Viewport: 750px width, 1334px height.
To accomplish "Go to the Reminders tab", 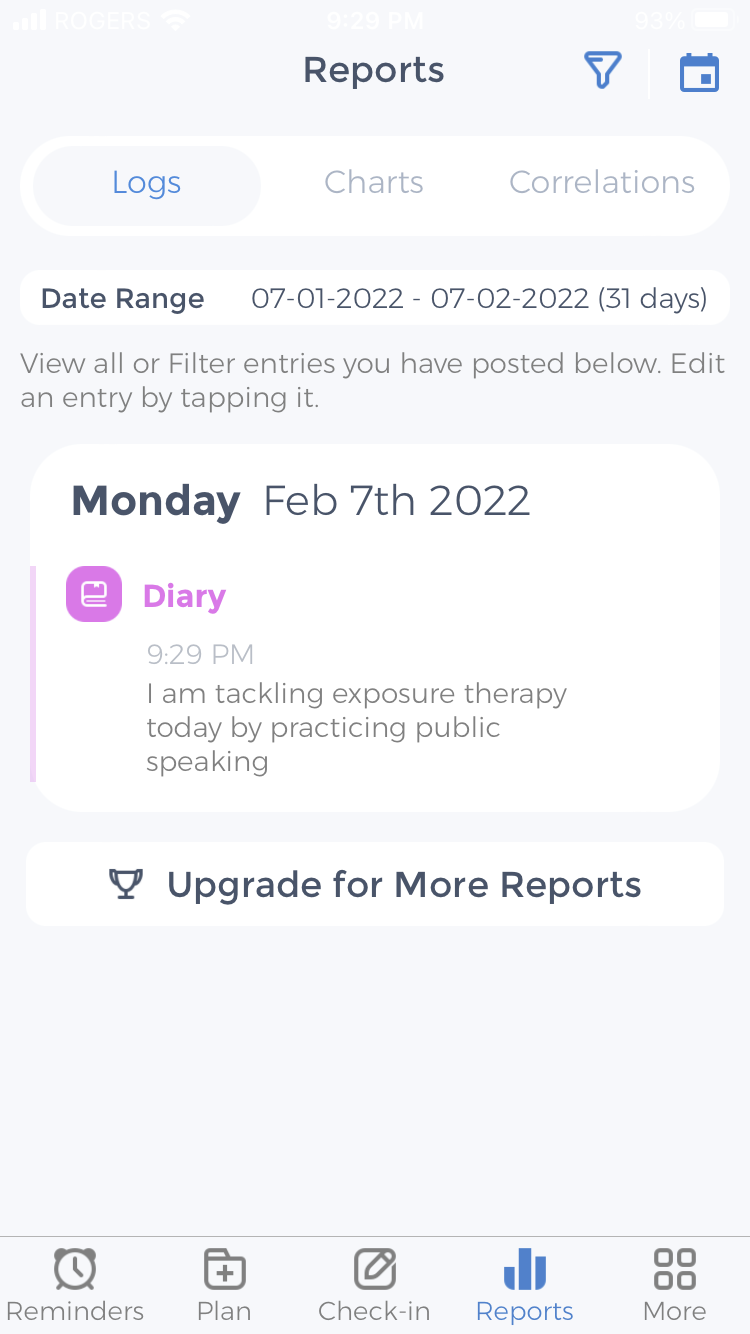I will click(x=75, y=1285).
